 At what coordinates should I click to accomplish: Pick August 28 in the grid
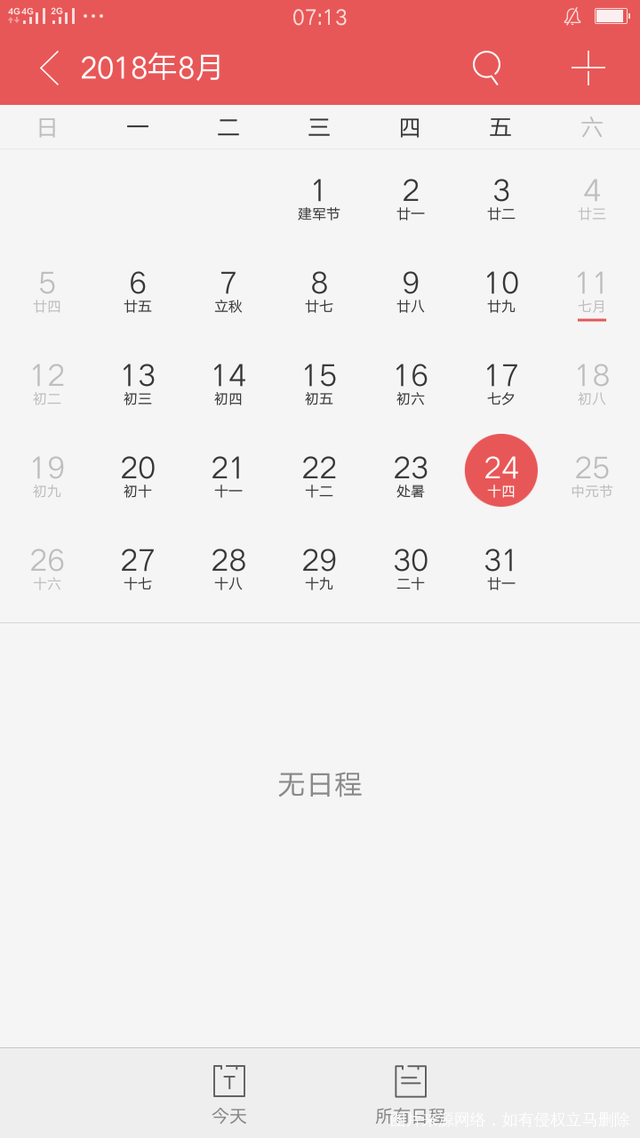(228, 568)
